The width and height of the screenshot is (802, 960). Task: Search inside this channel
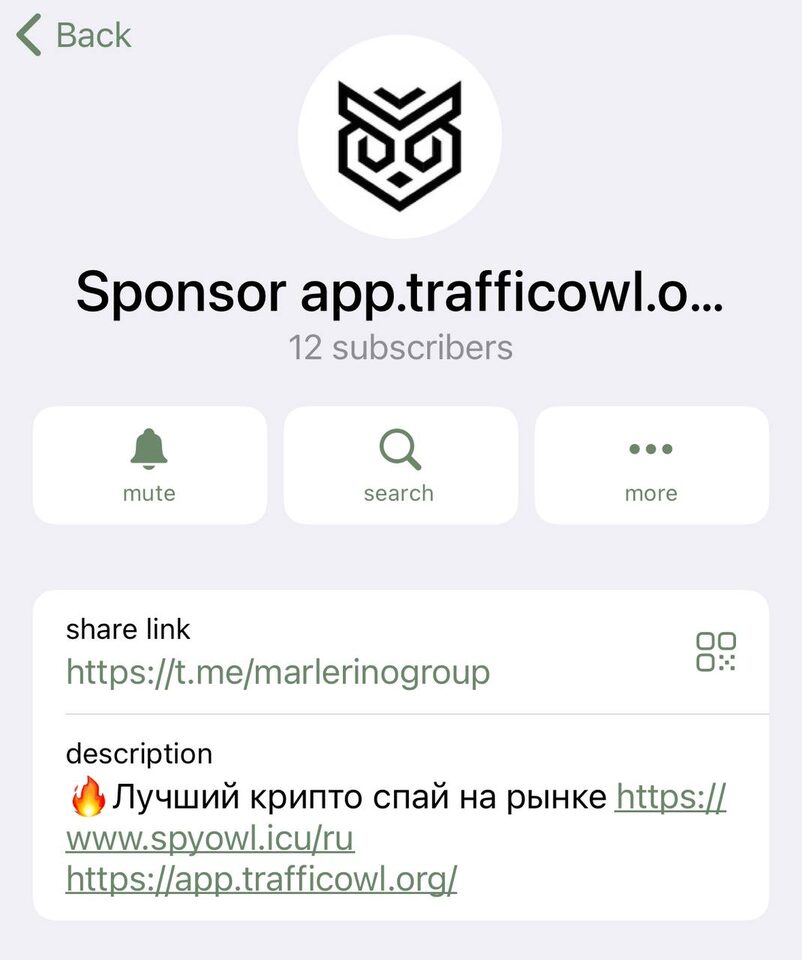pos(400,464)
